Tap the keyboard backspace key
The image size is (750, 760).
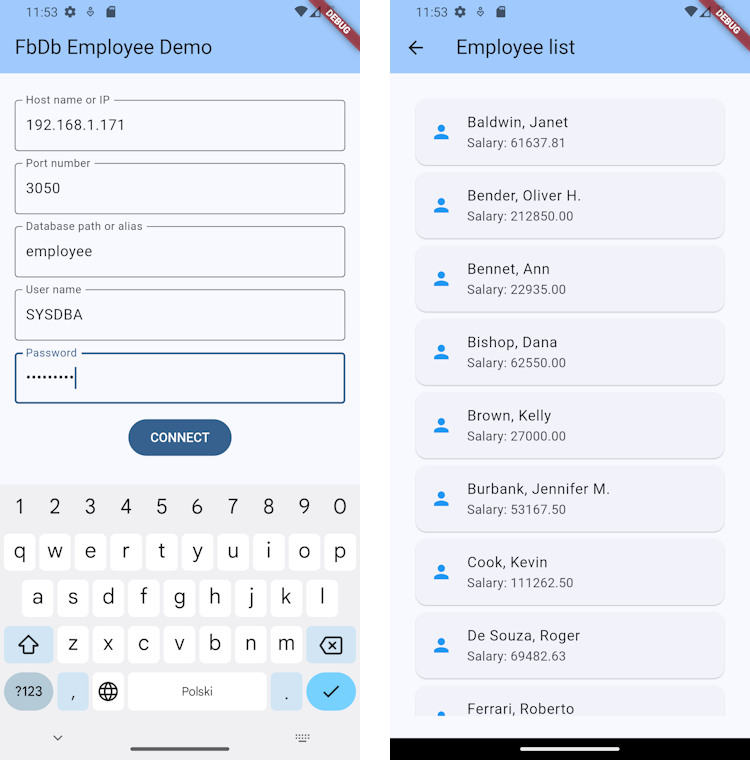pos(330,645)
